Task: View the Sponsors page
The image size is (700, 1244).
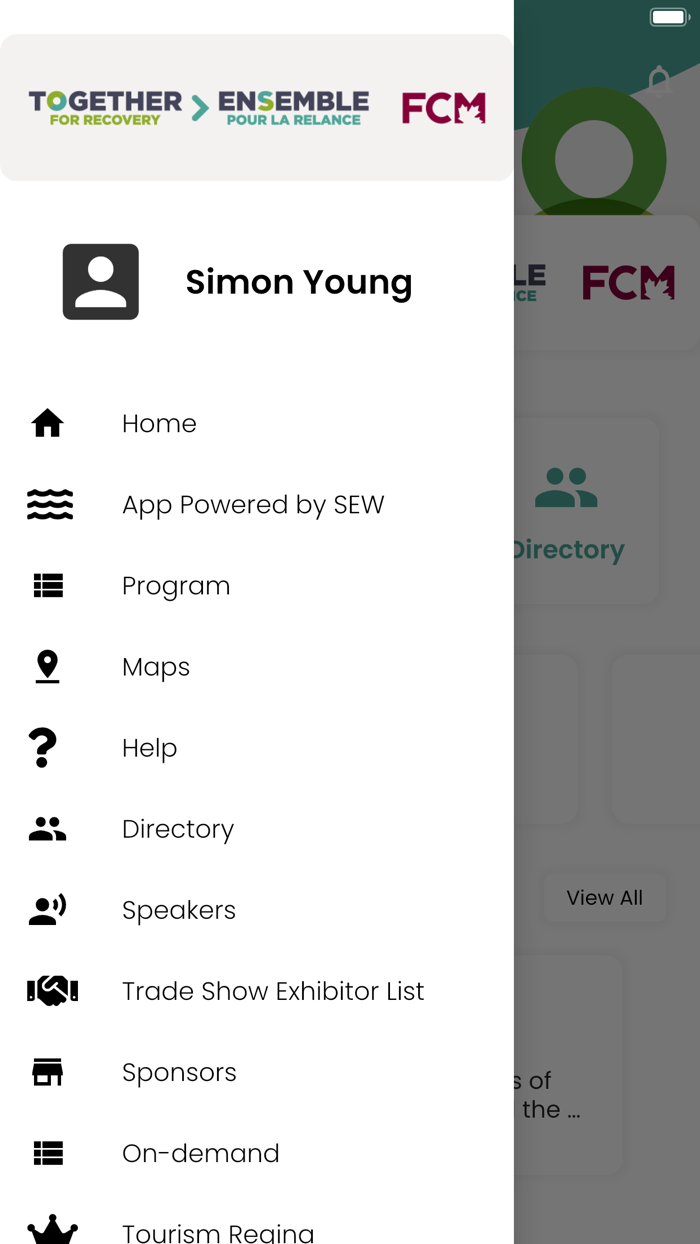Action: point(179,1071)
